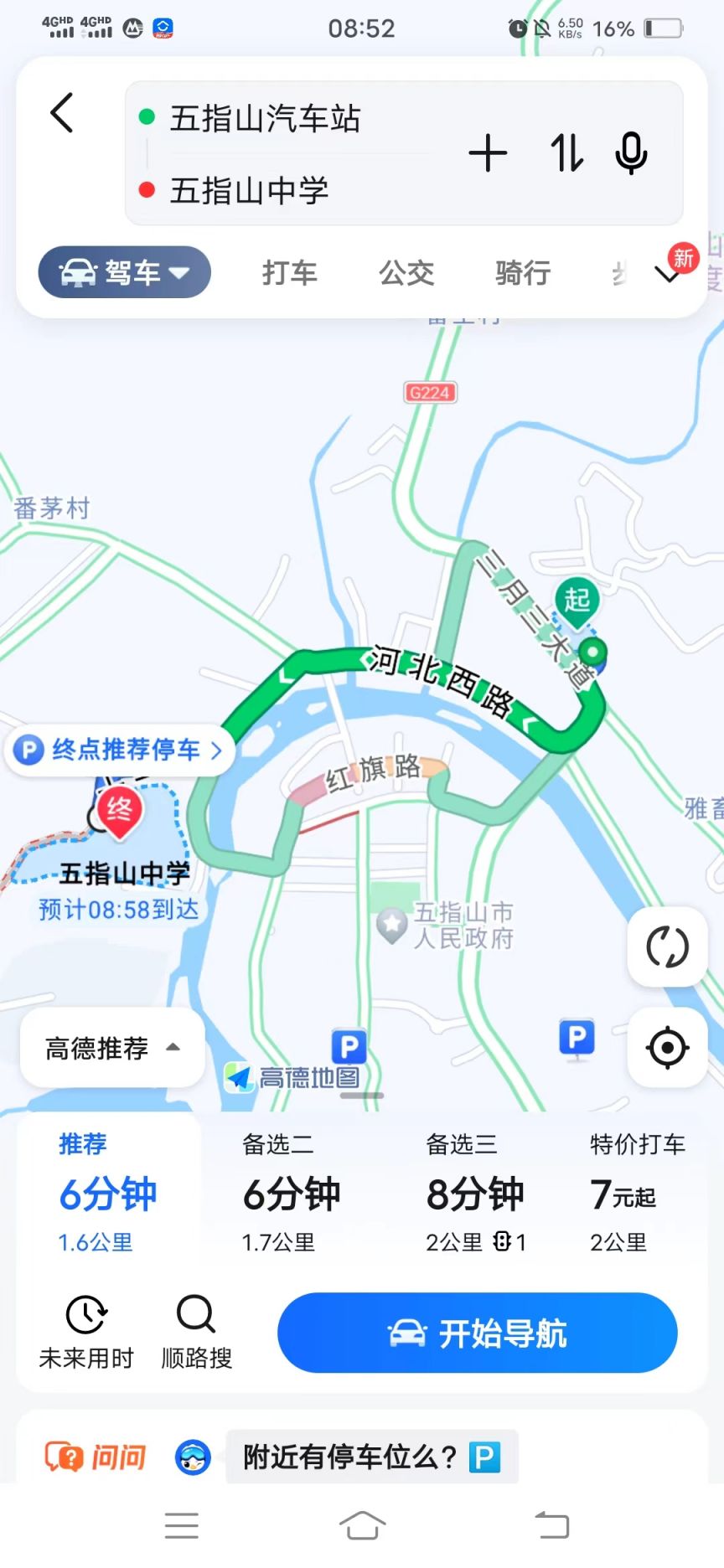Activate voice input microphone

pos(631,153)
